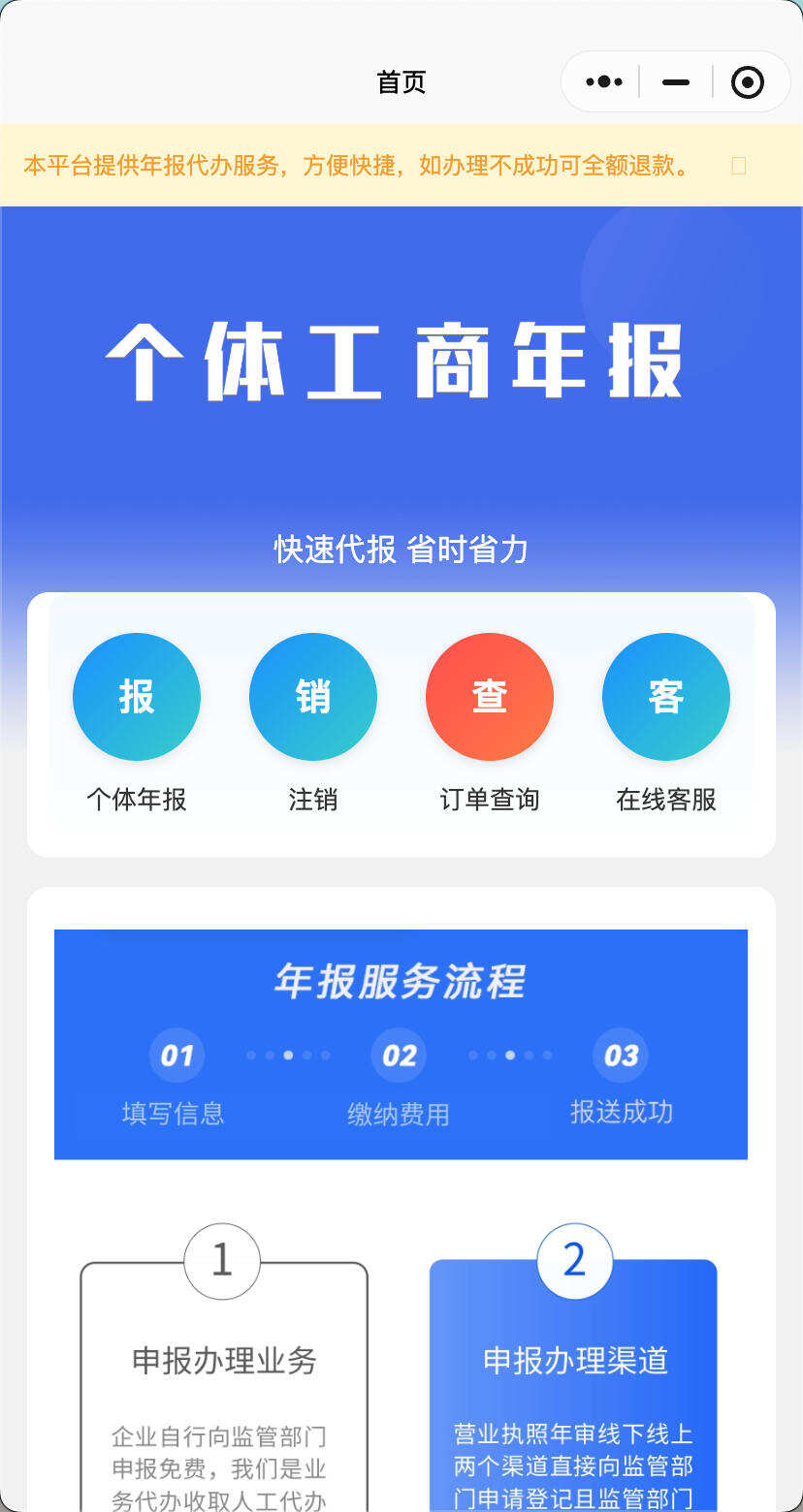Click the 03 step circle for 报送成功
The image size is (803, 1512).
click(620, 1055)
